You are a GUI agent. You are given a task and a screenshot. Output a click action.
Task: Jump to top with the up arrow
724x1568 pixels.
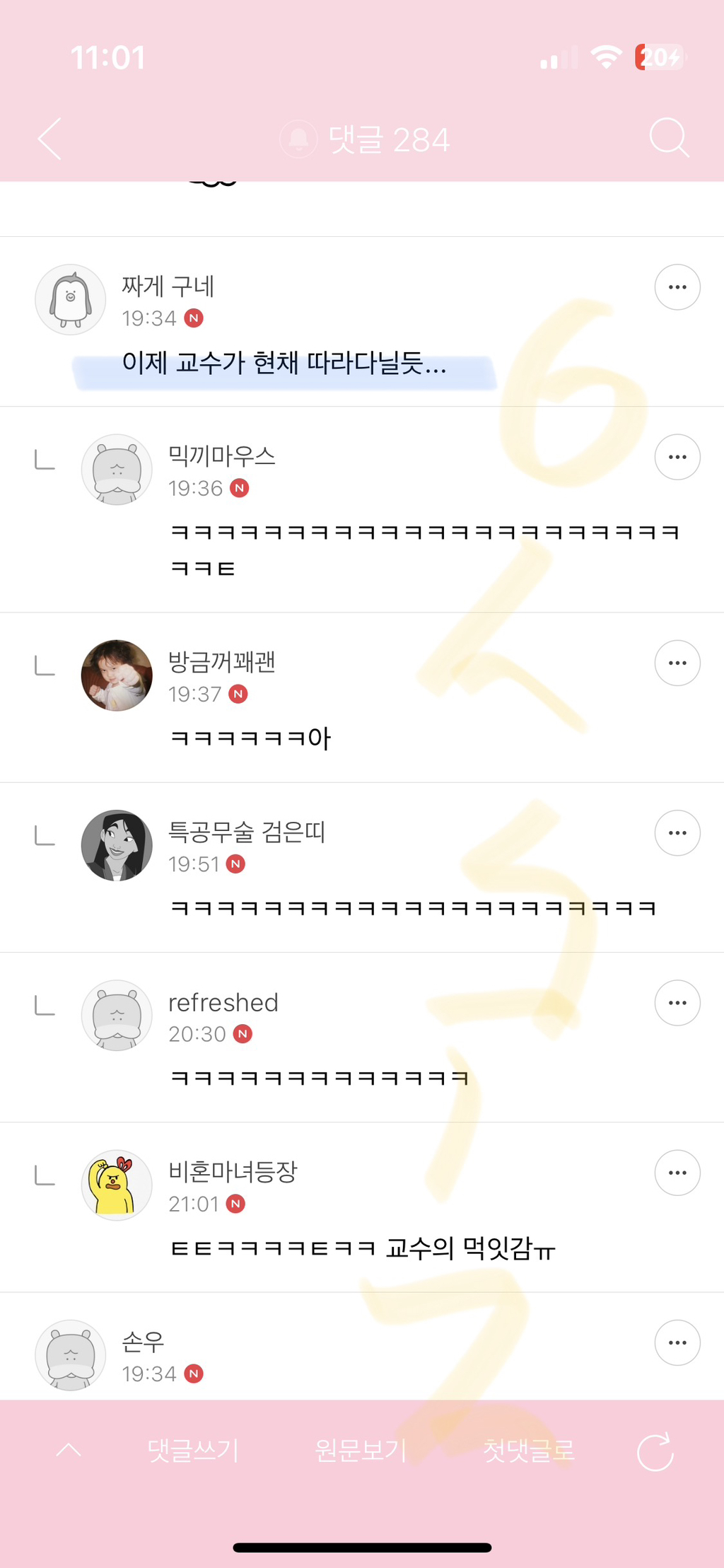[x=69, y=1451]
